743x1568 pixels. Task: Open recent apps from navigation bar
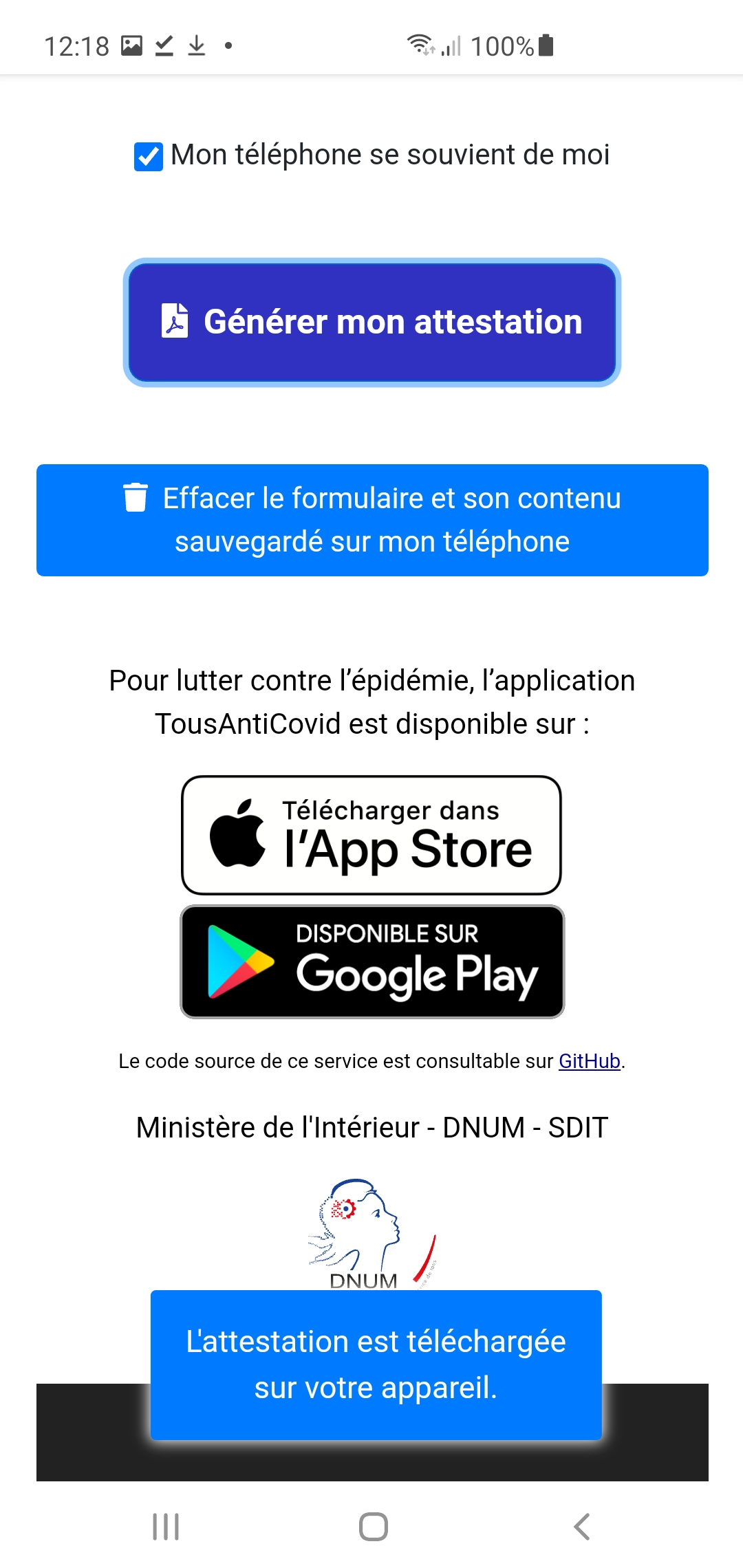coord(166,1527)
